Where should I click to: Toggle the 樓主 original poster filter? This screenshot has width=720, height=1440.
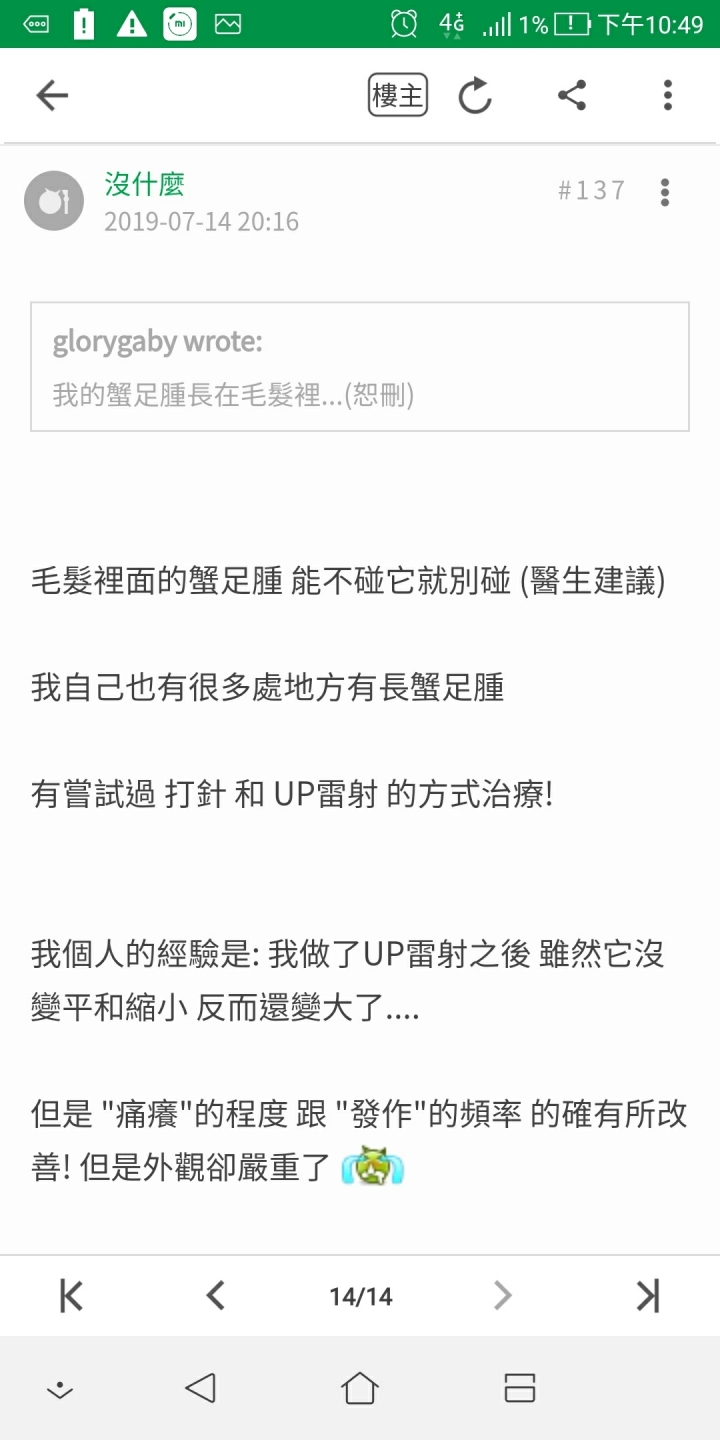pyautogui.click(x=398, y=96)
